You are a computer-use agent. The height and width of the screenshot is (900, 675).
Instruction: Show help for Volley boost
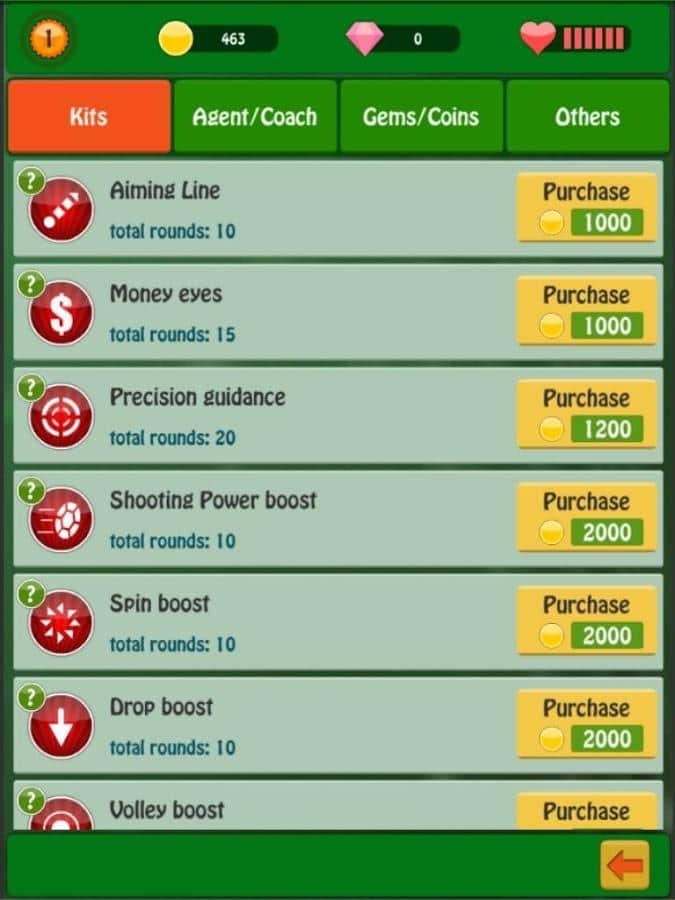pyautogui.click(x=31, y=800)
